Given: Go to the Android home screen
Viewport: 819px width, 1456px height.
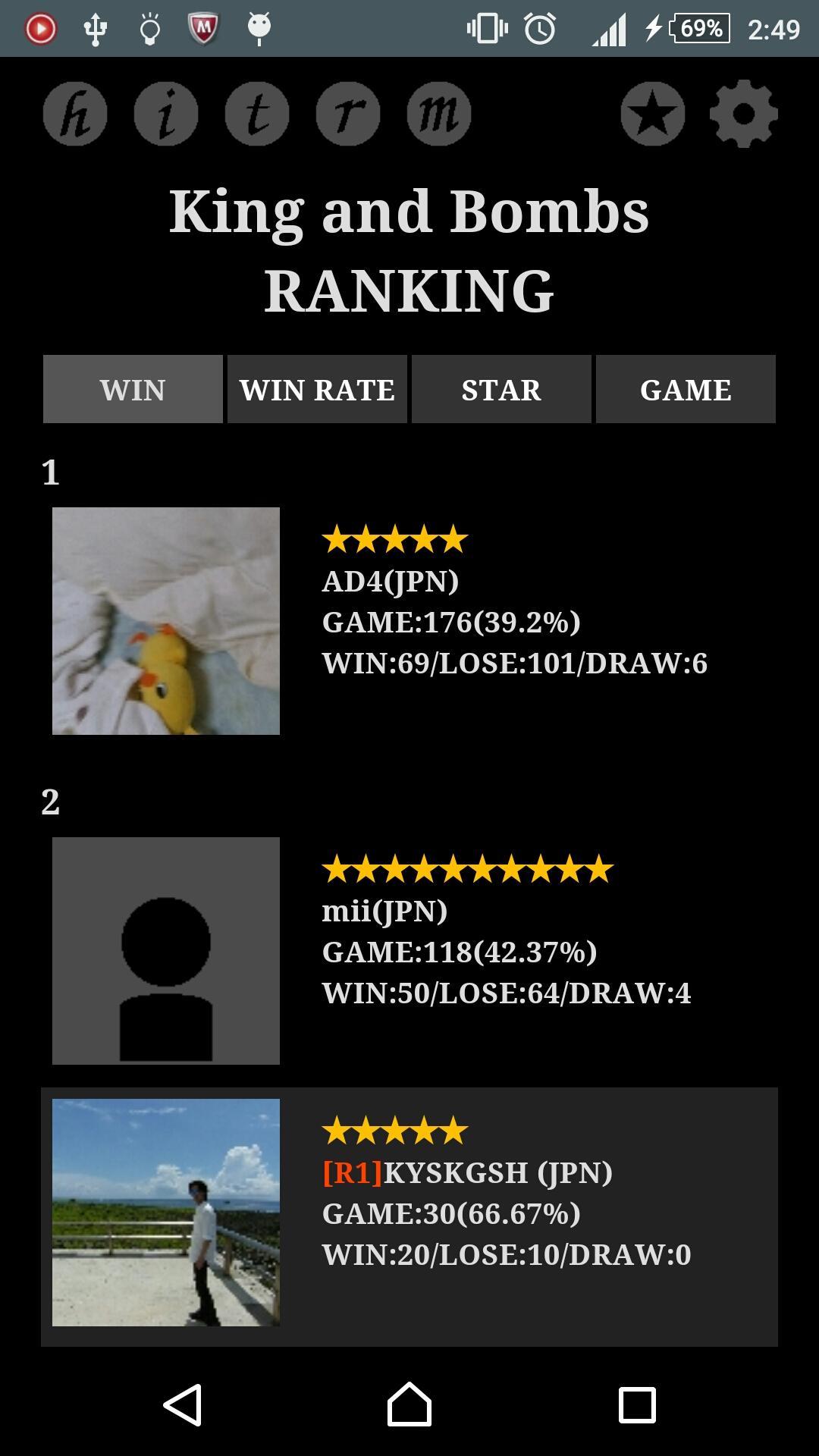Looking at the screenshot, I should click(409, 1405).
